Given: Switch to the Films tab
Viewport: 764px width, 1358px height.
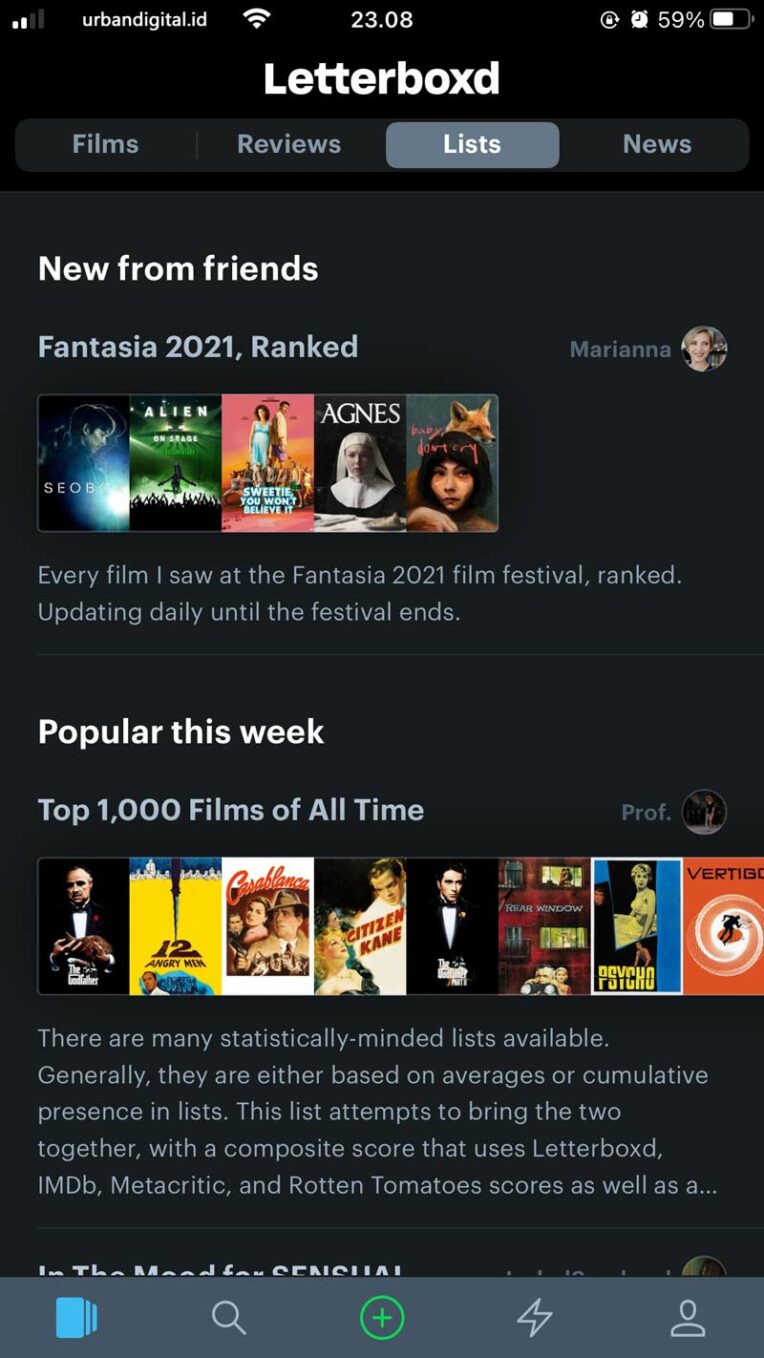Looking at the screenshot, I should pyautogui.click(x=104, y=144).
